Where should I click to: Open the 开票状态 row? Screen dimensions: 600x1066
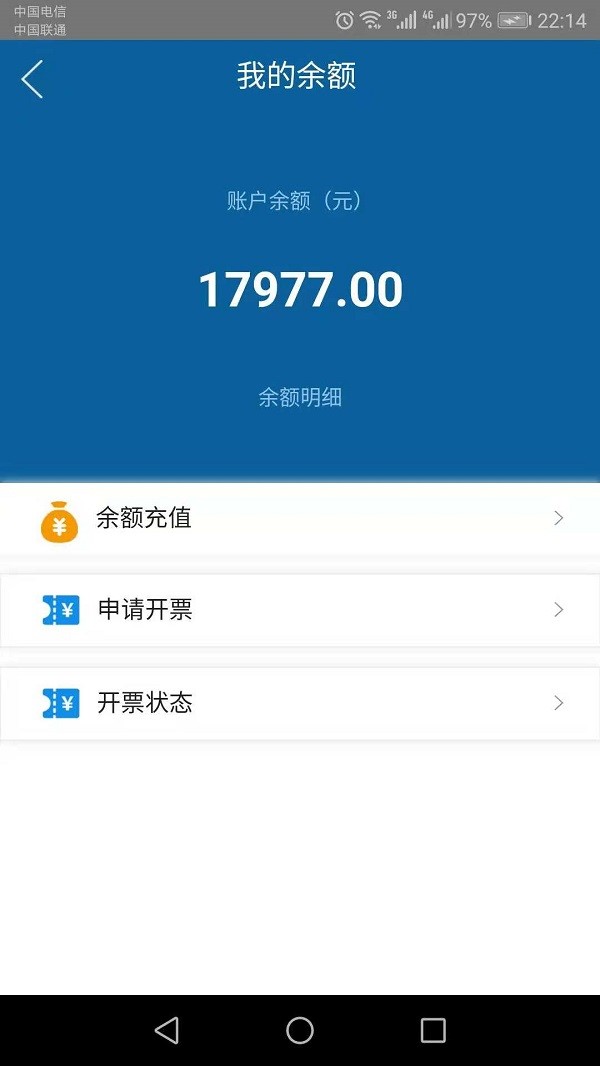[x=300, y=703]
